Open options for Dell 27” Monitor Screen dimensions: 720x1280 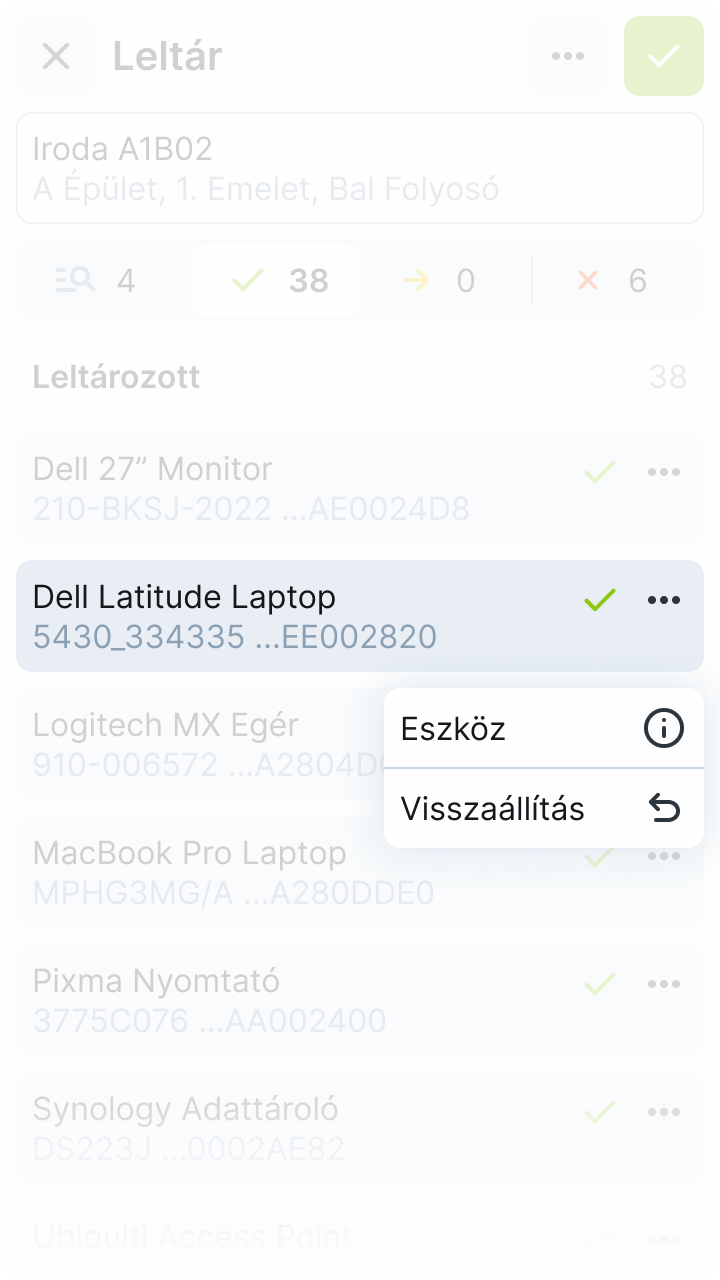pyautogui.click(x=664, y=472)
